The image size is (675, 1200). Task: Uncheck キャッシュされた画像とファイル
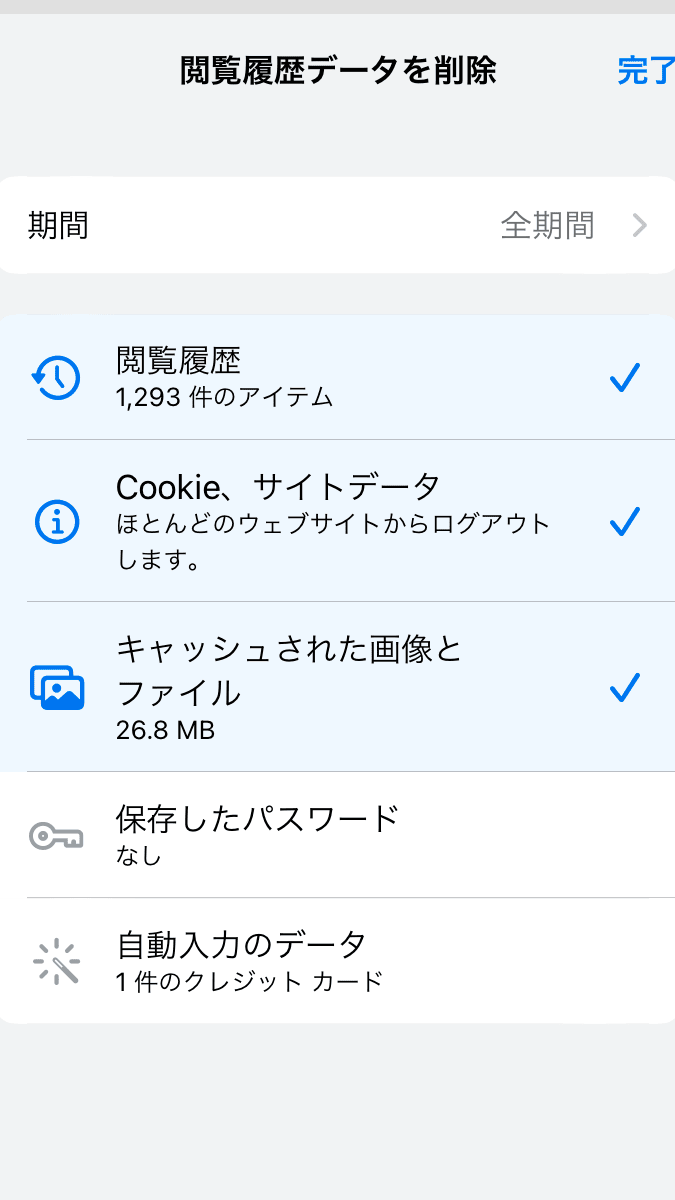click(337, 687)
